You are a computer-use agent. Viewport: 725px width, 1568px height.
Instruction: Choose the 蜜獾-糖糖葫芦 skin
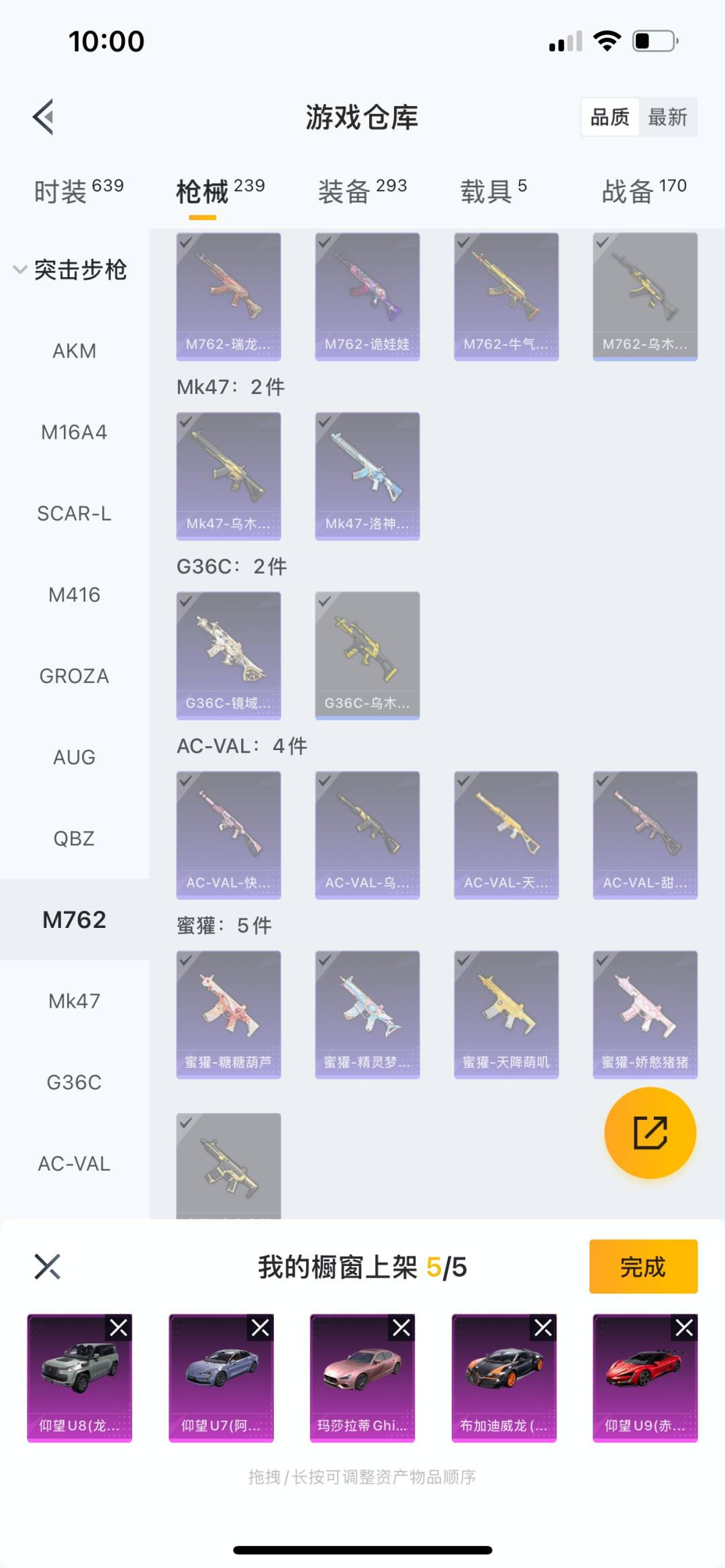[x=228, y=1014]
